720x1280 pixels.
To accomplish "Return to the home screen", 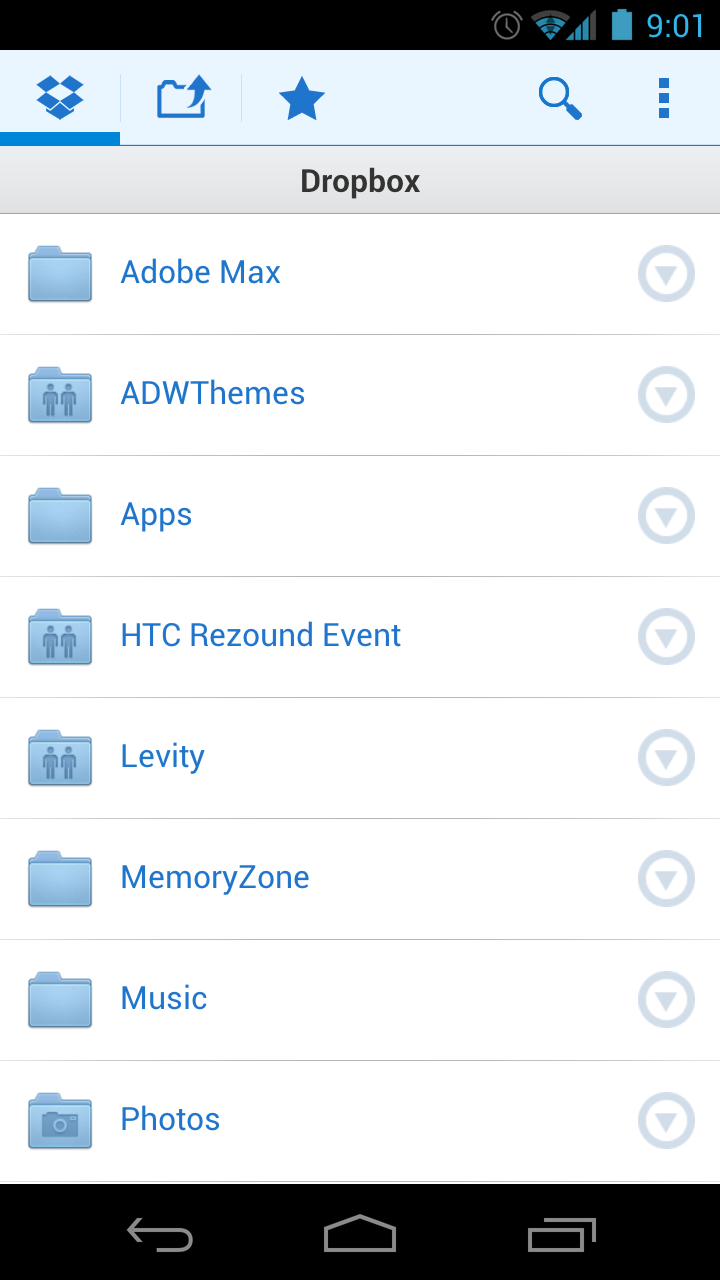I will [x=360, y=1236].
